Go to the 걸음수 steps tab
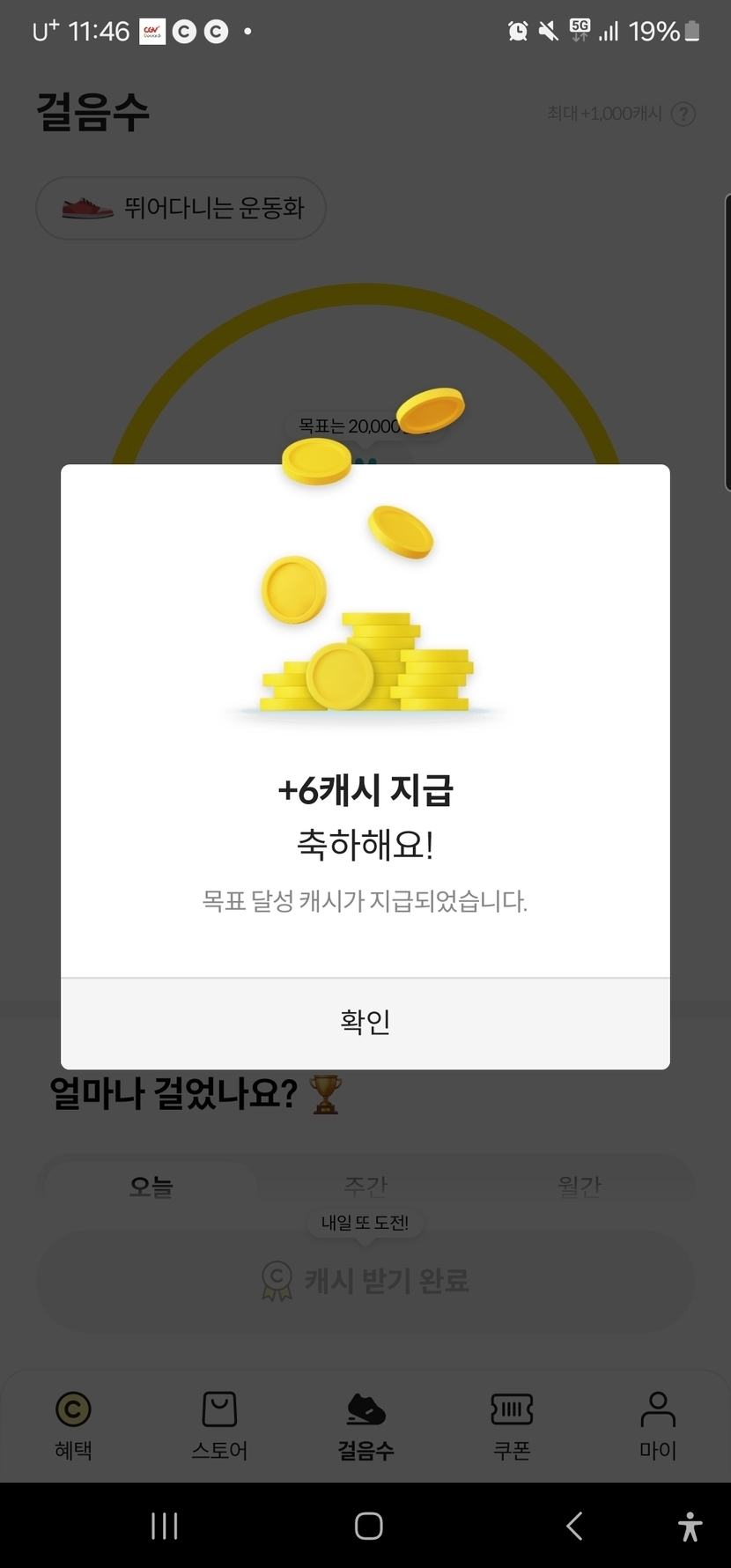 point(365,1424)
